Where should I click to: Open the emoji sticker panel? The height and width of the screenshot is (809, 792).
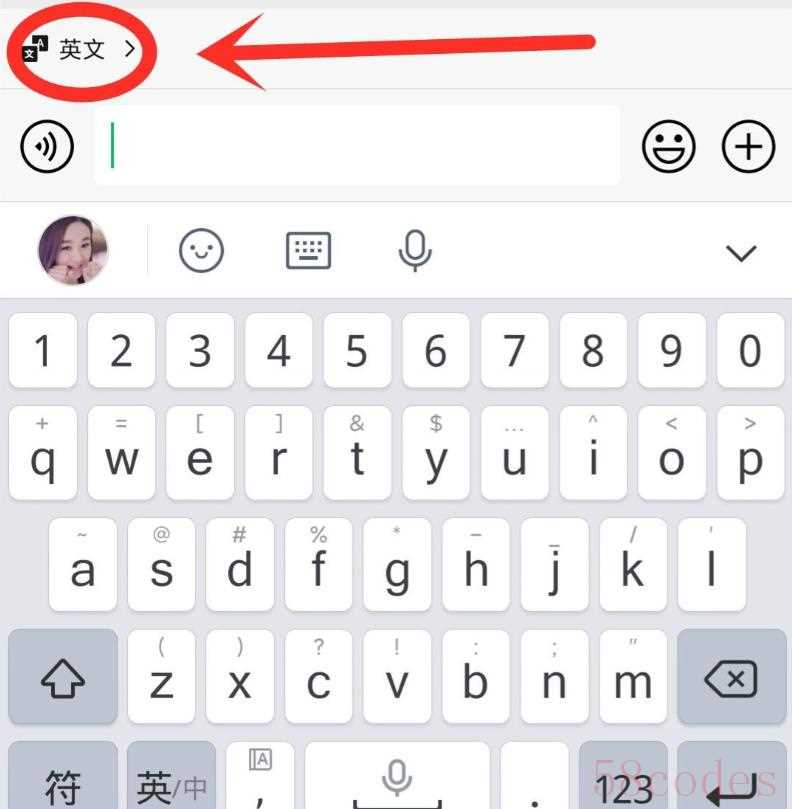point(668,147)
